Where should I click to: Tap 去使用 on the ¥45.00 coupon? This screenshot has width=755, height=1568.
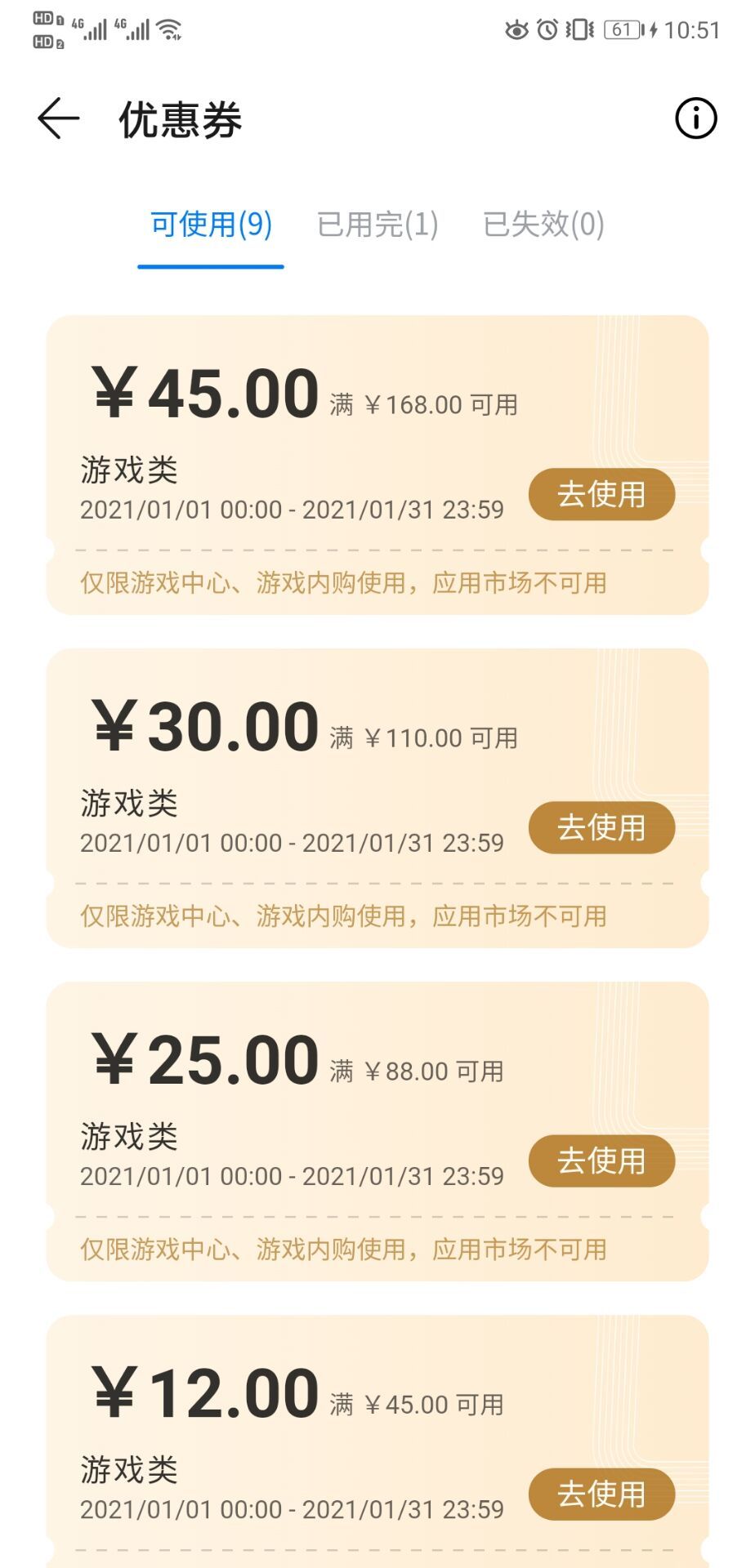pos(601,493)
